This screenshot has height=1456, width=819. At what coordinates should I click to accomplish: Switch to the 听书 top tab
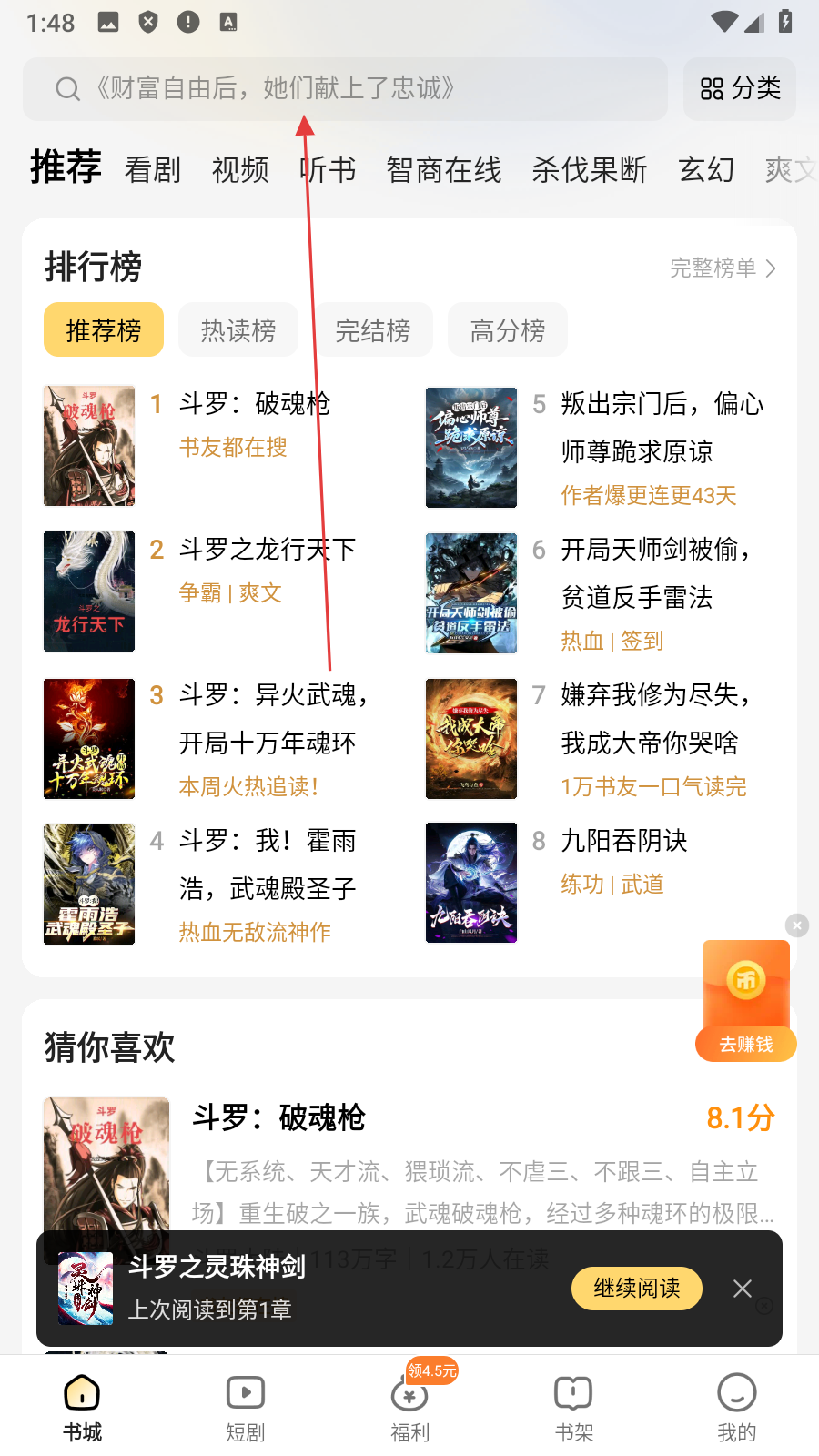[x=328, y=170]
